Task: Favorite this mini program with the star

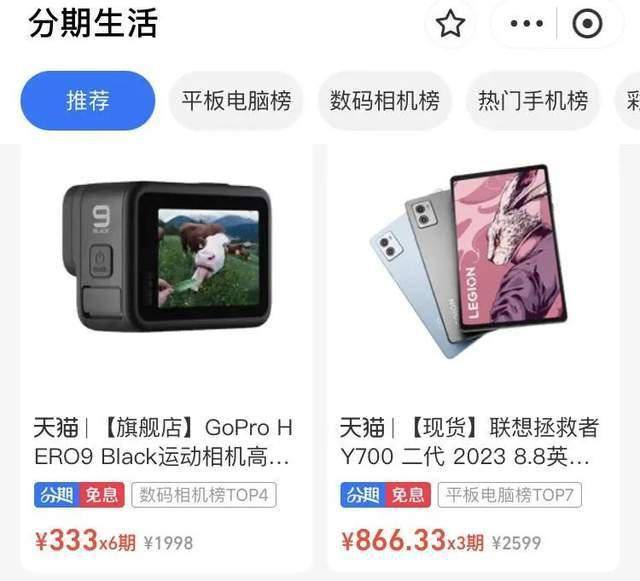Action: pyautogui.click(x=451, y=24)
